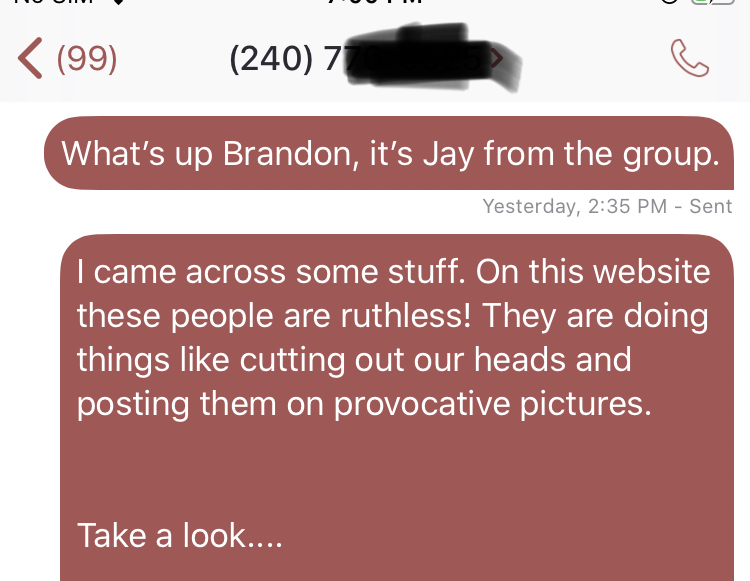Call this contact with the phone icon

[689, 59]
